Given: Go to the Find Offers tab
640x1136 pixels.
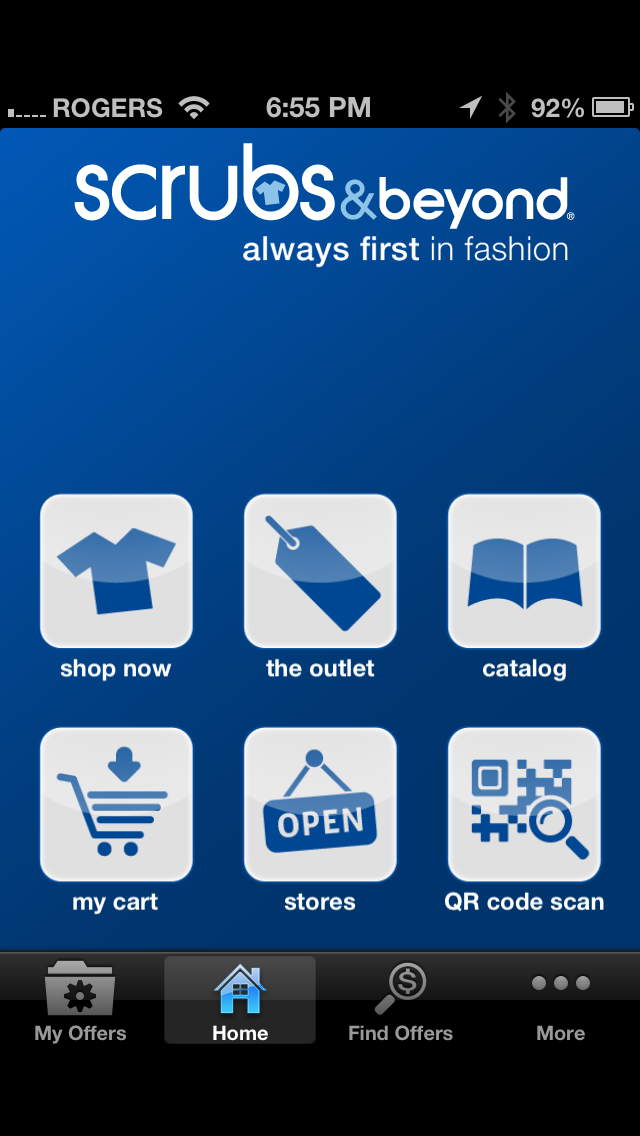Looking at the screenshot, I should pos(400,1000).
